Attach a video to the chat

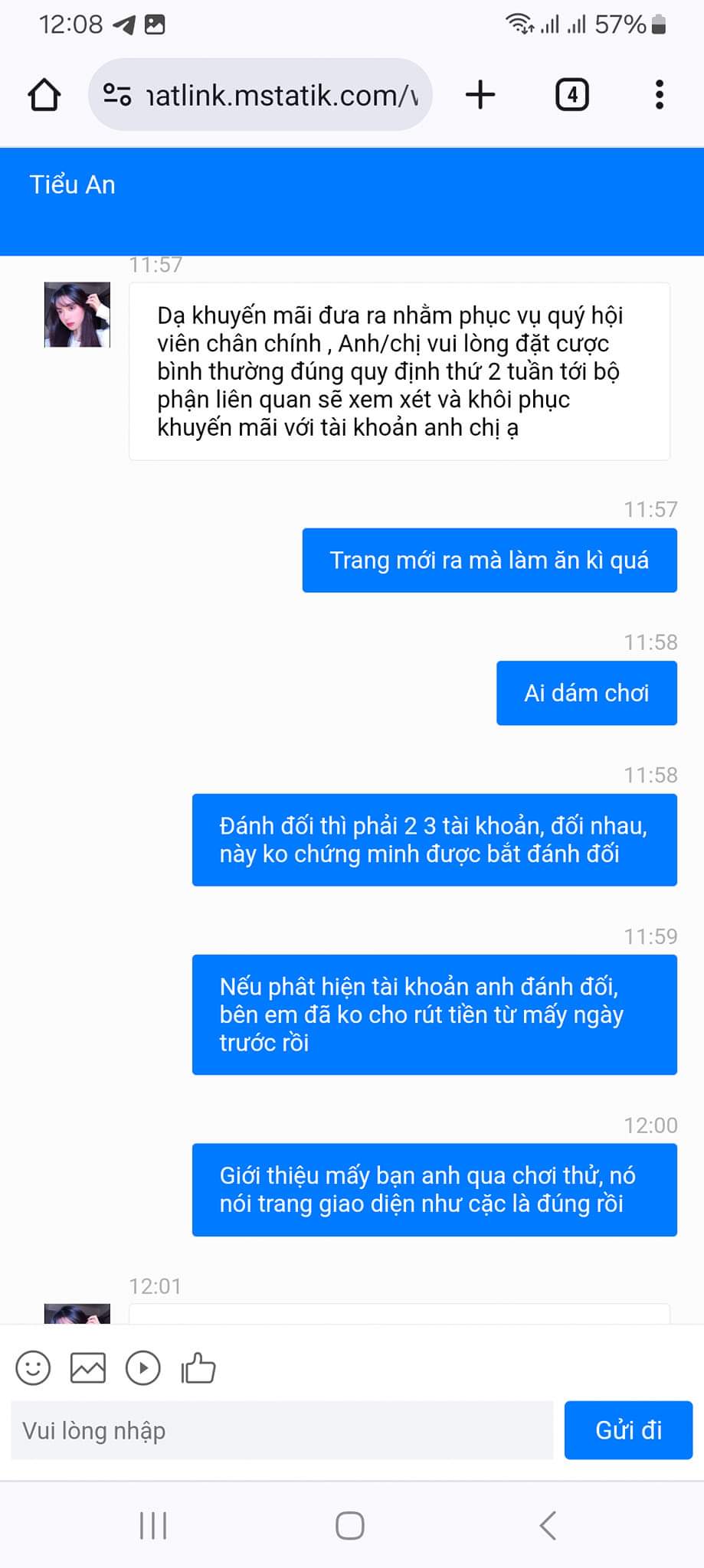coord(143,1368)
